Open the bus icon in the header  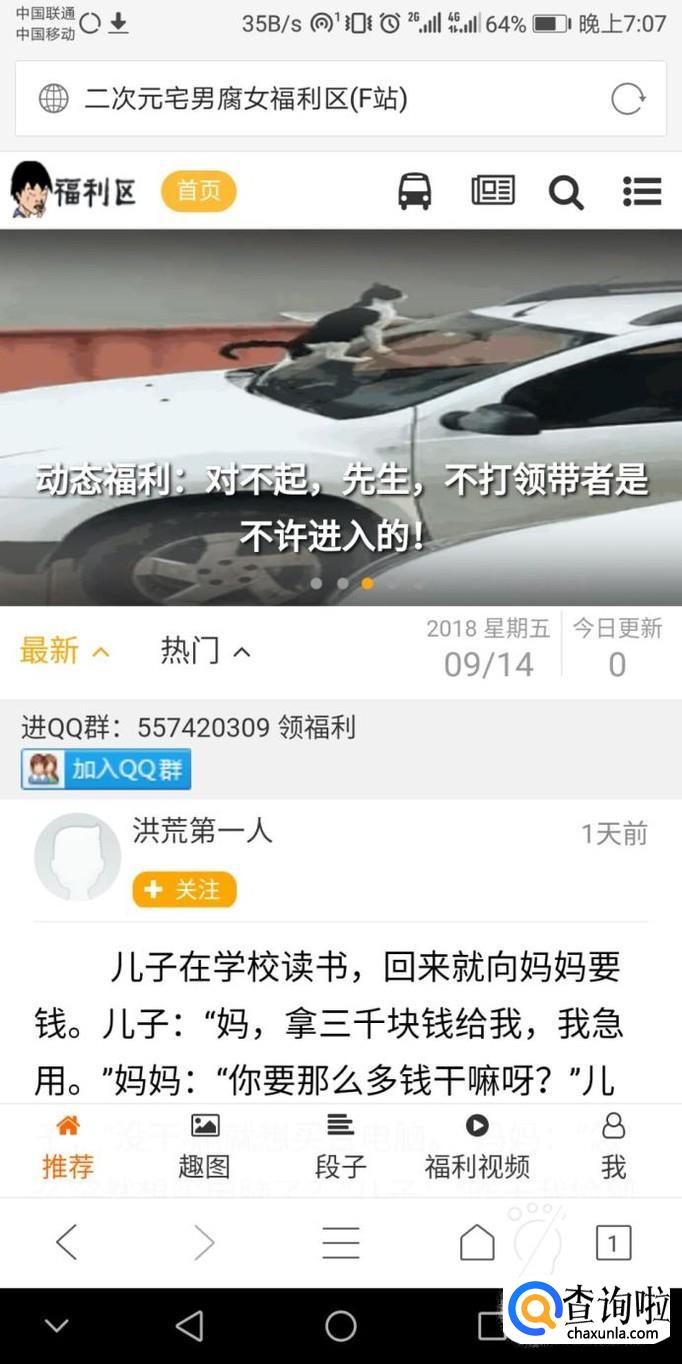[415, 191]
